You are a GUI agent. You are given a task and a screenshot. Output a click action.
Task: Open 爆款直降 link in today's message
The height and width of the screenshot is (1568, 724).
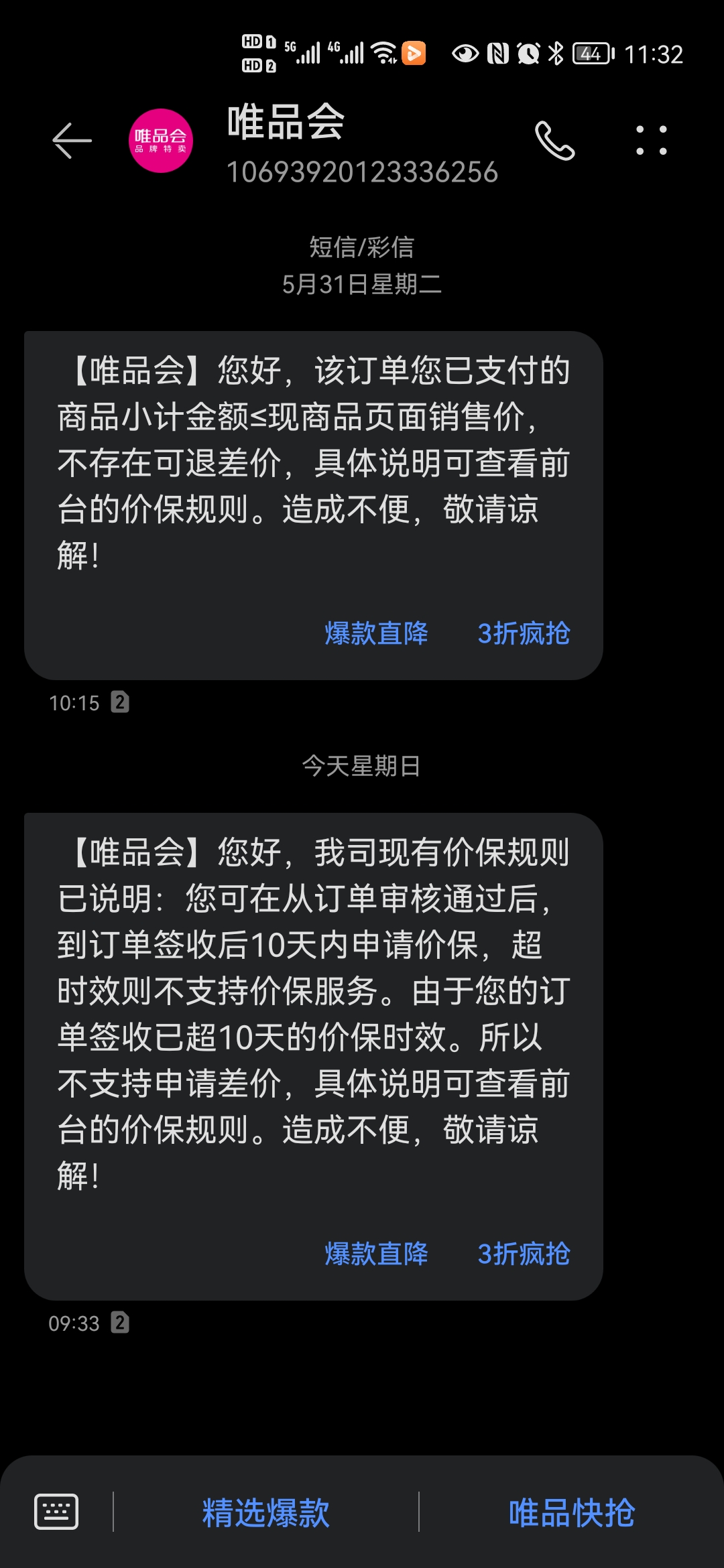[375, 1254]
